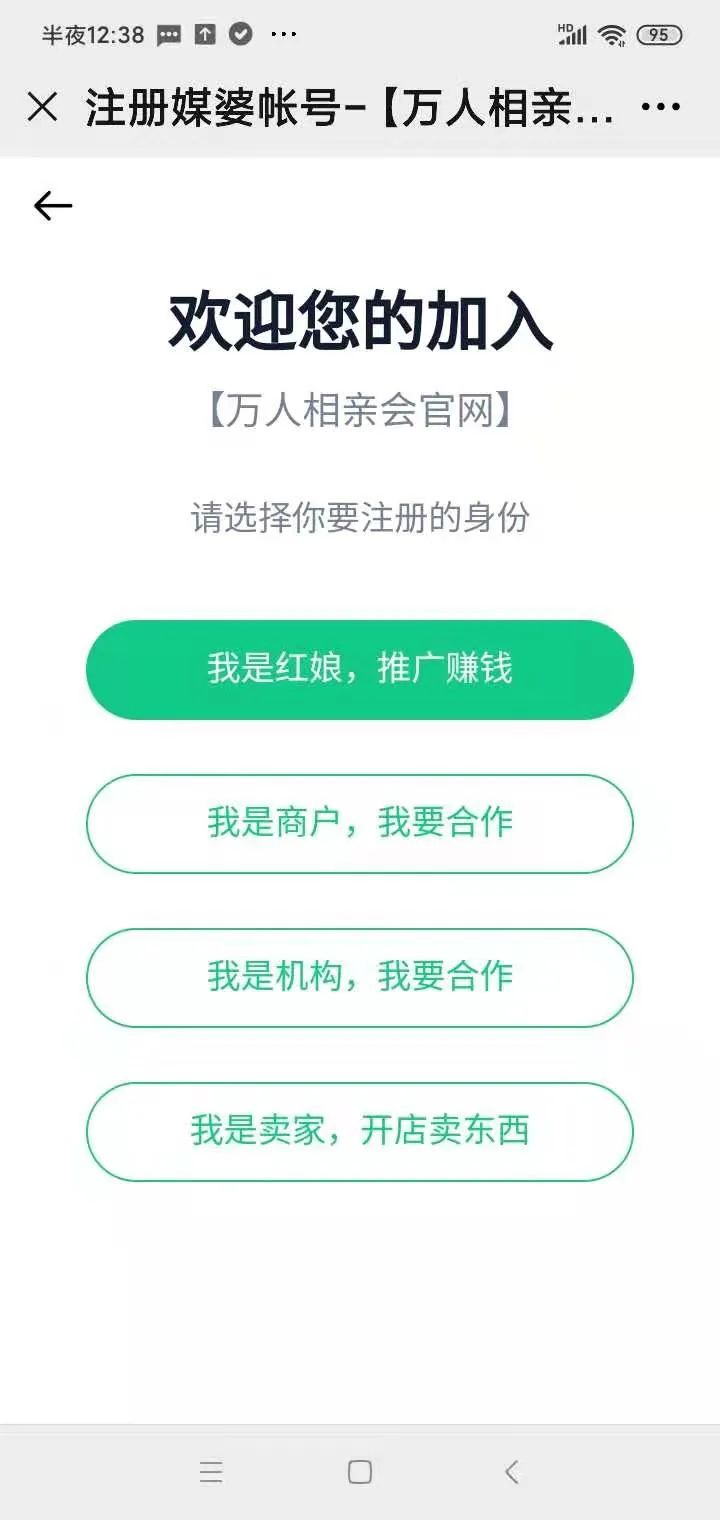Screen dimensions: 720x1520
Task: Go back using the left arrow
Action: [x=53, y=206]
